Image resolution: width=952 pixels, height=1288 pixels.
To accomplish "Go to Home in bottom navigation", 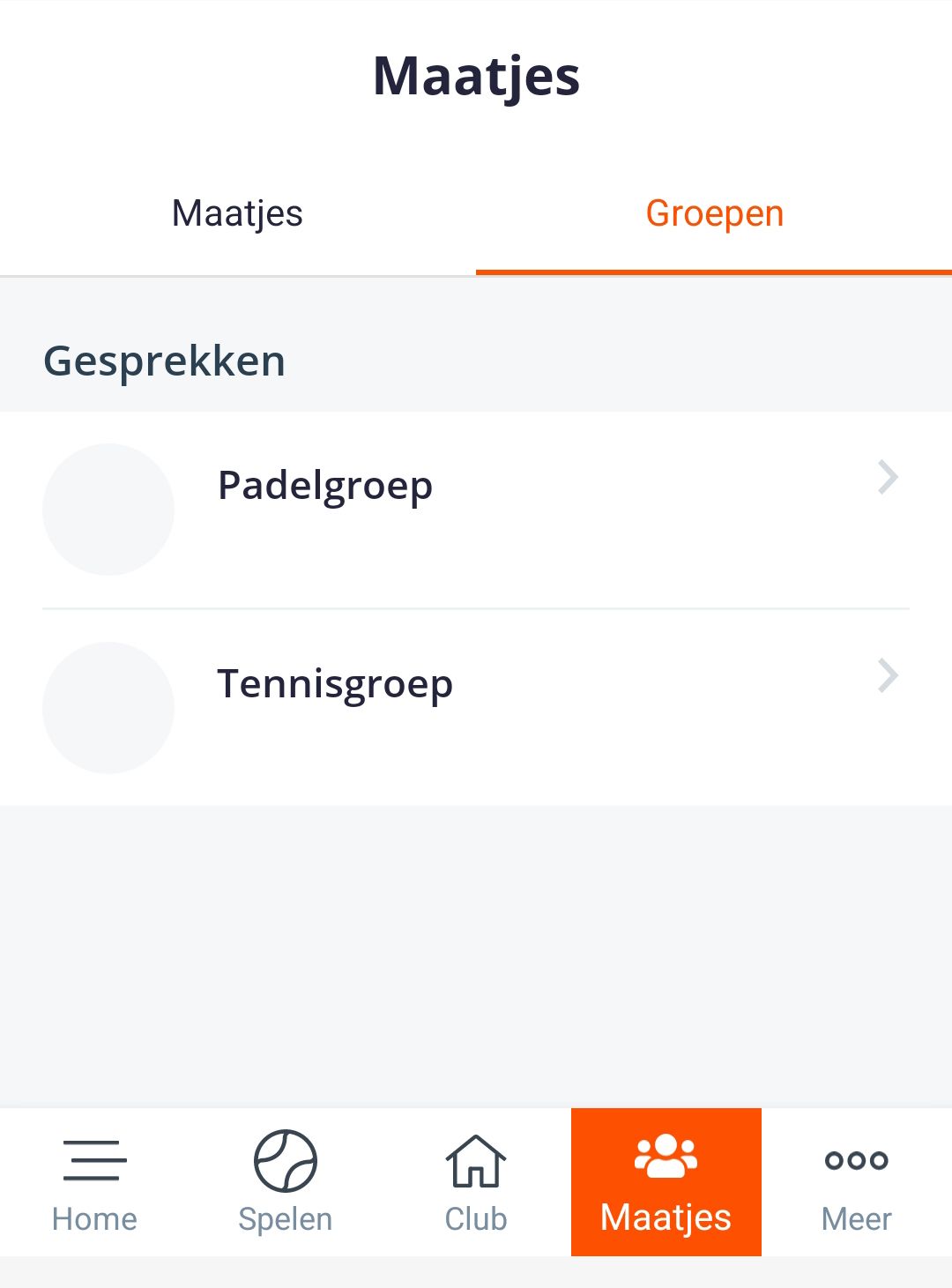I will tap(95, 1182).
